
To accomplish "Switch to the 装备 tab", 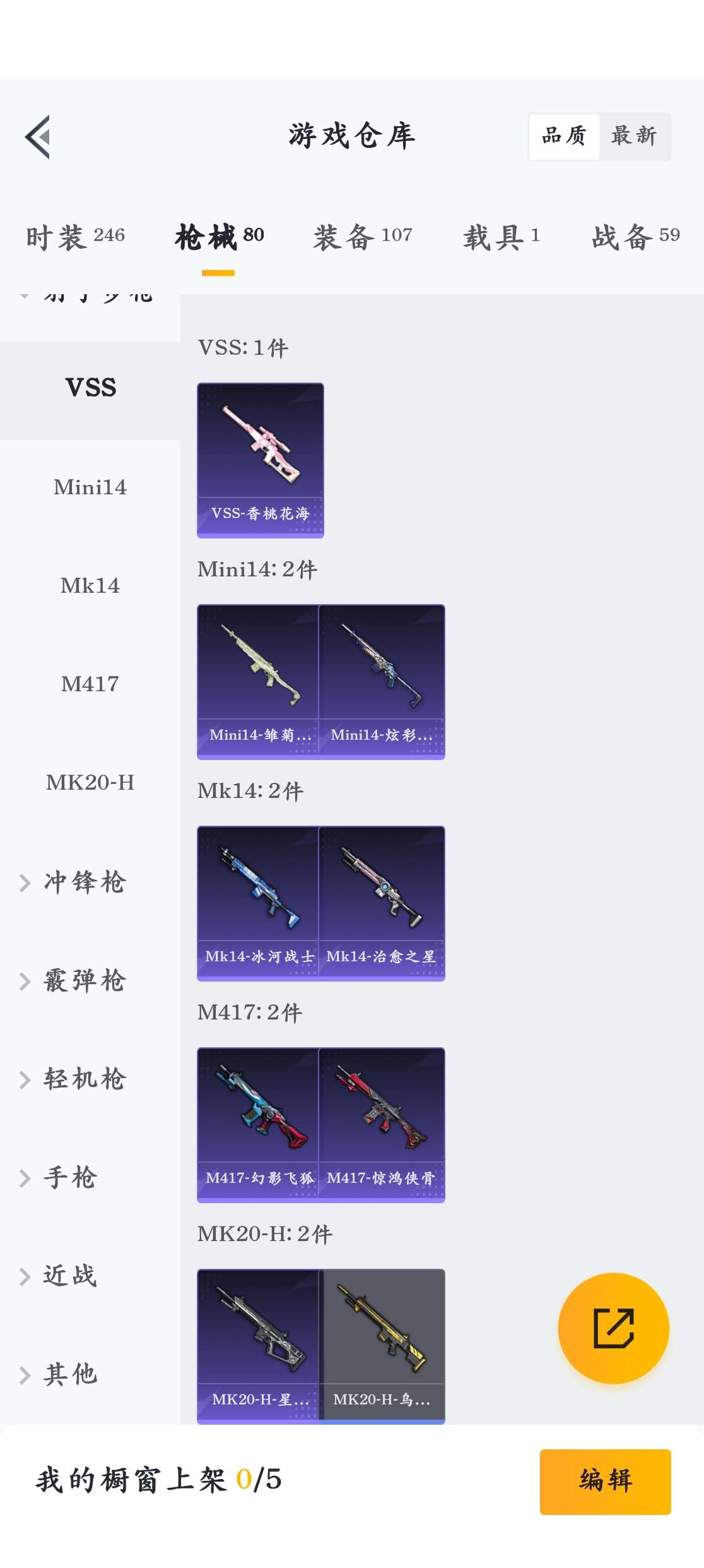I will (x=363, y=237).
